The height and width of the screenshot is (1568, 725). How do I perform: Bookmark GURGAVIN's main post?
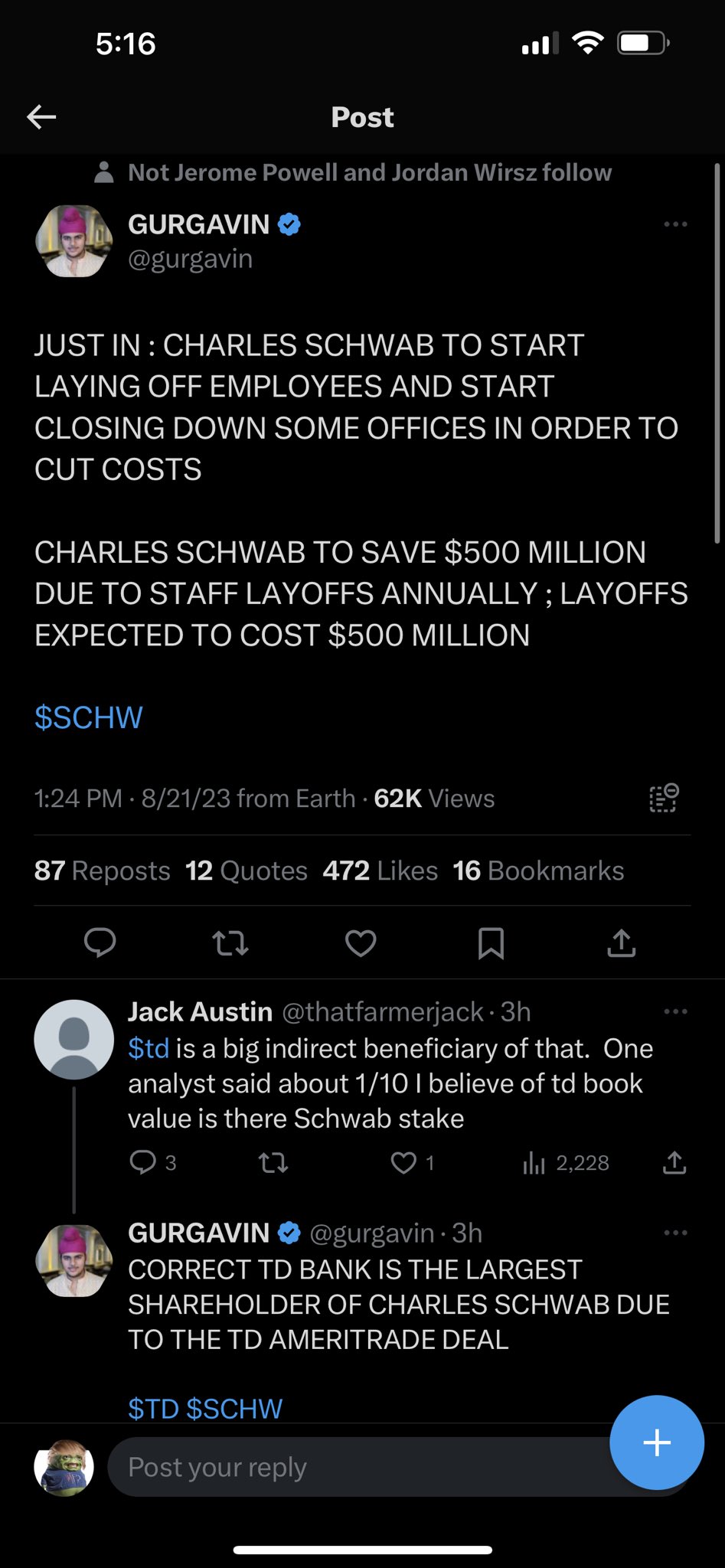click(x=491, y=943)
